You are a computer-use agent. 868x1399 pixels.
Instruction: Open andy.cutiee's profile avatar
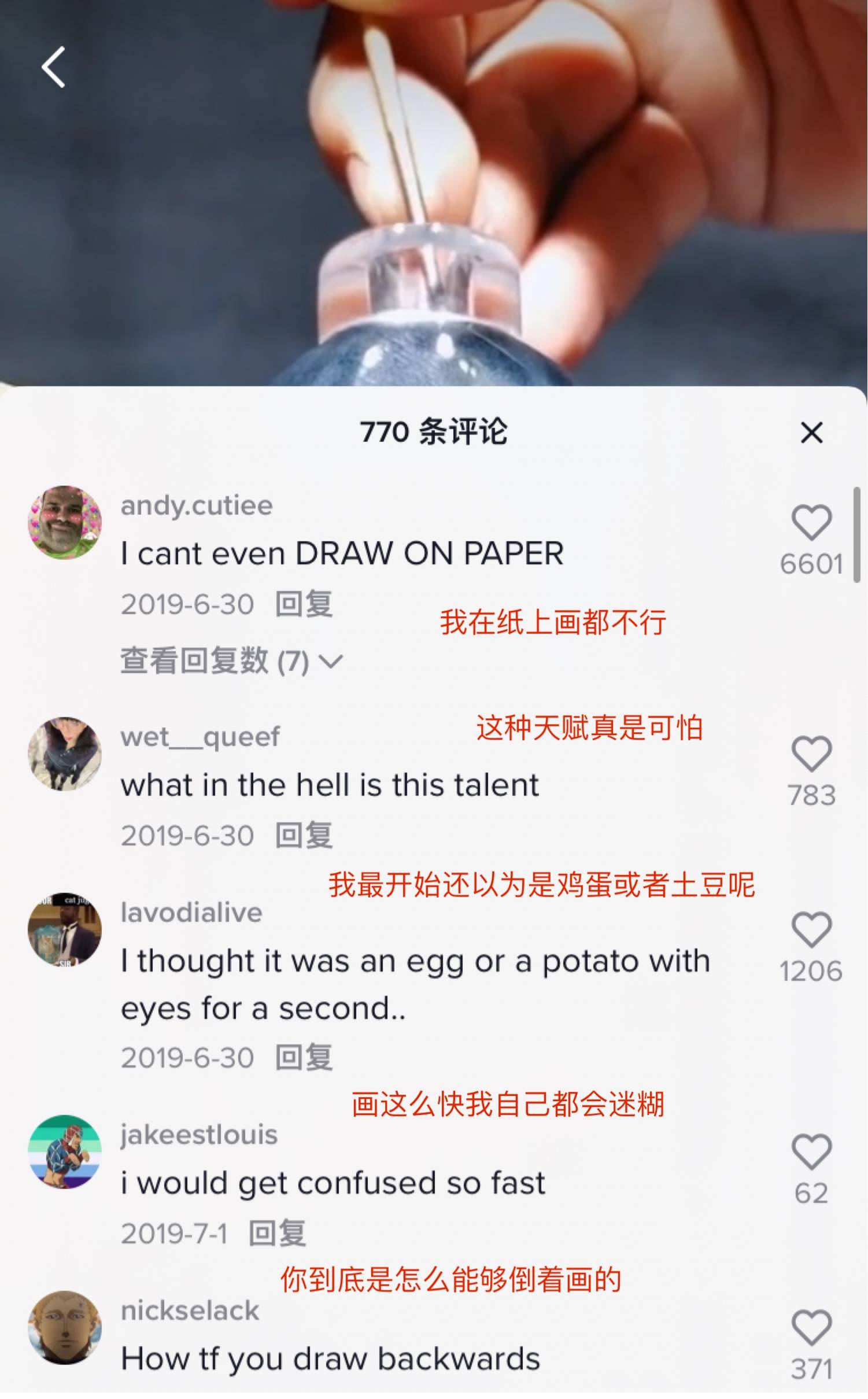click(65, 523)
